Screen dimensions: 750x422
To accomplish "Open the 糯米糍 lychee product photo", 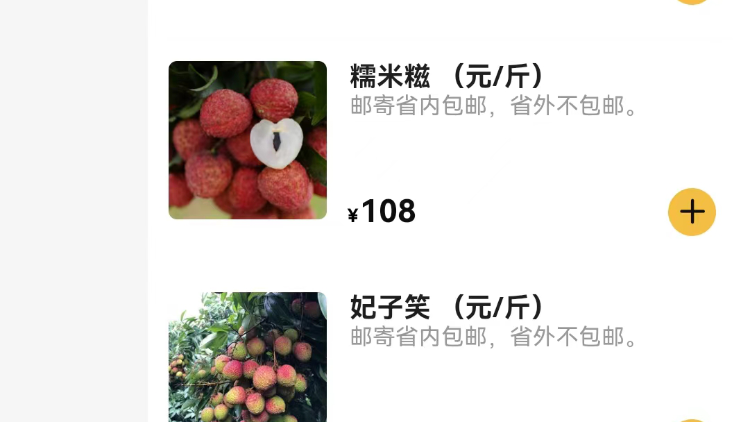I will 247,140.
